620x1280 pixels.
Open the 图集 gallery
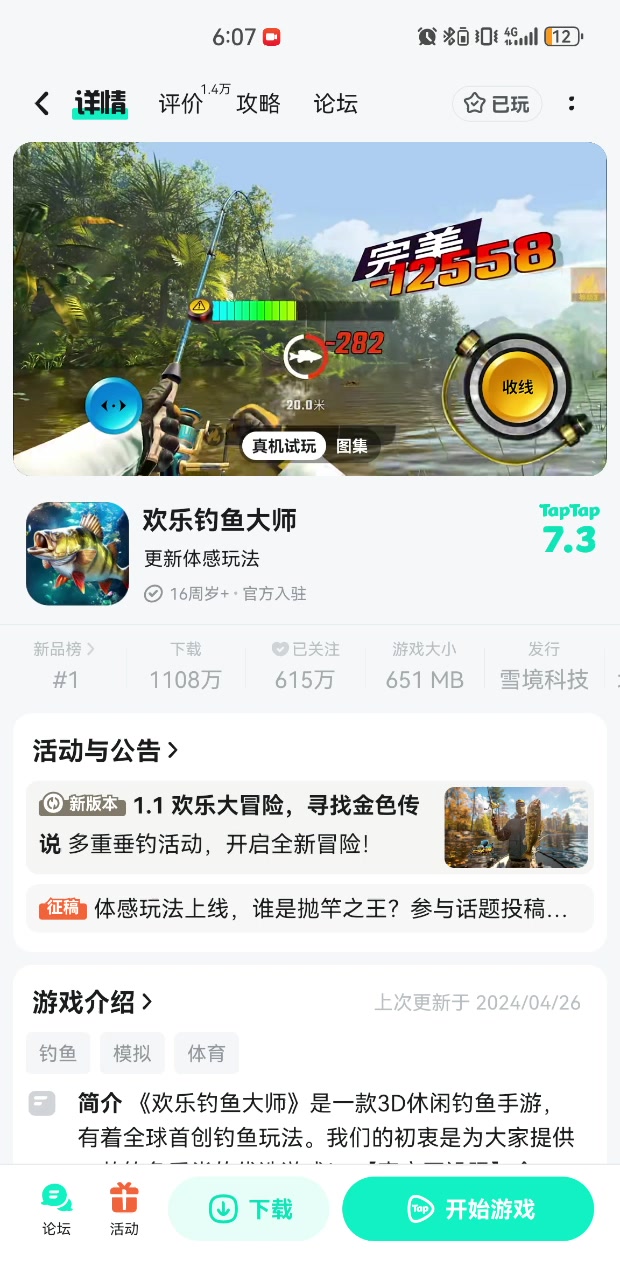coord(352,446)
